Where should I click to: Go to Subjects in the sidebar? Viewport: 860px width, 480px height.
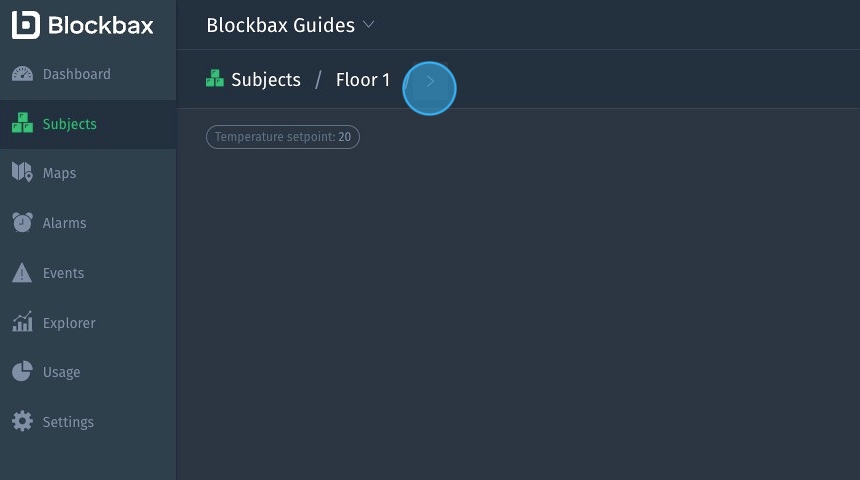(x=69, y=124)
